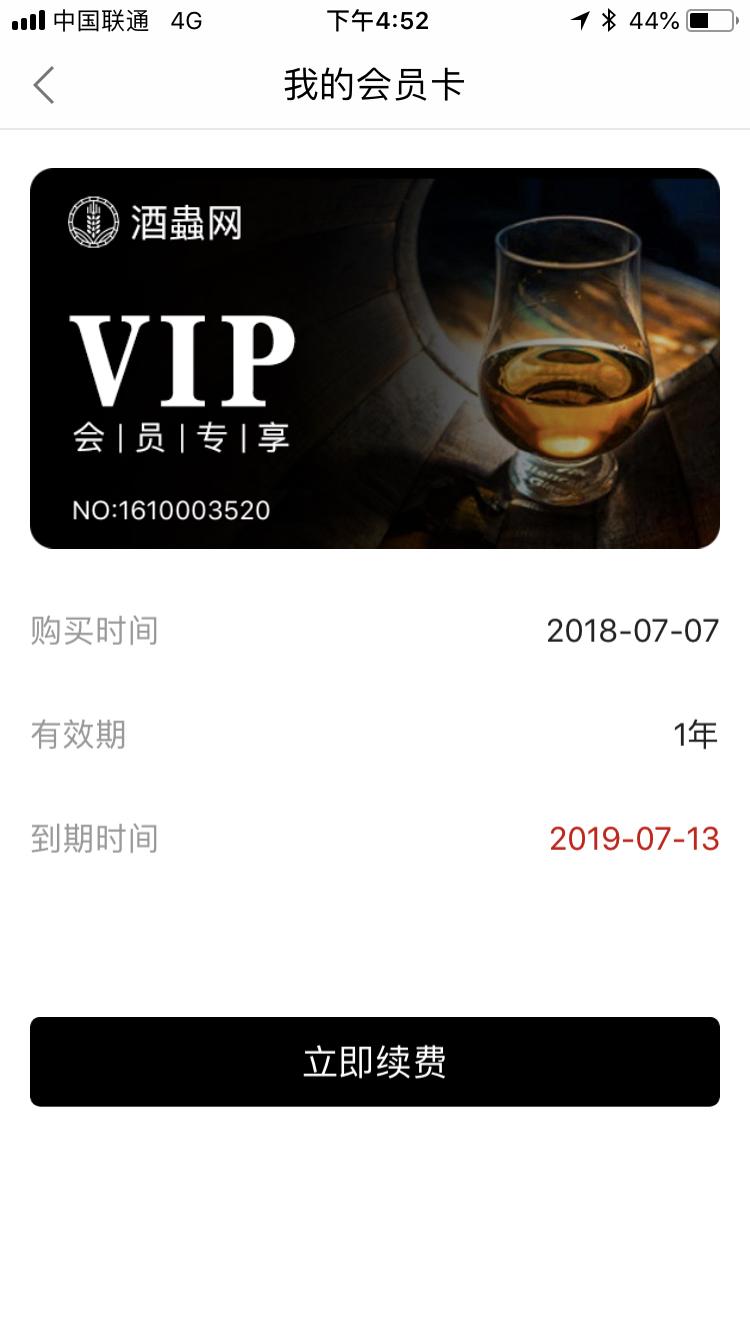Click the 中国联通 carrier label

[102, 20]
